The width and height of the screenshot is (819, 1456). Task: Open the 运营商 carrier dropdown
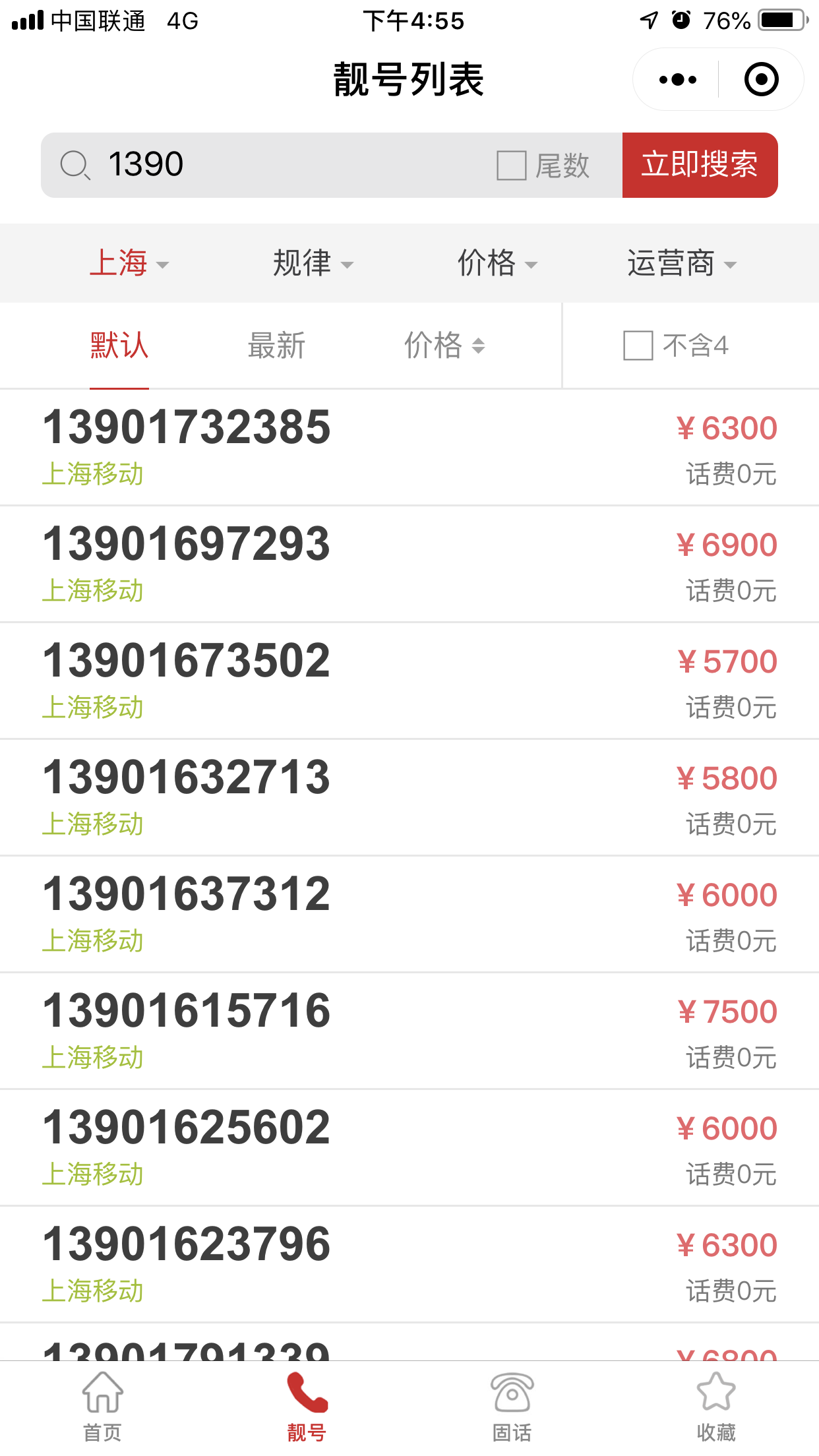[x=680, y=263]
